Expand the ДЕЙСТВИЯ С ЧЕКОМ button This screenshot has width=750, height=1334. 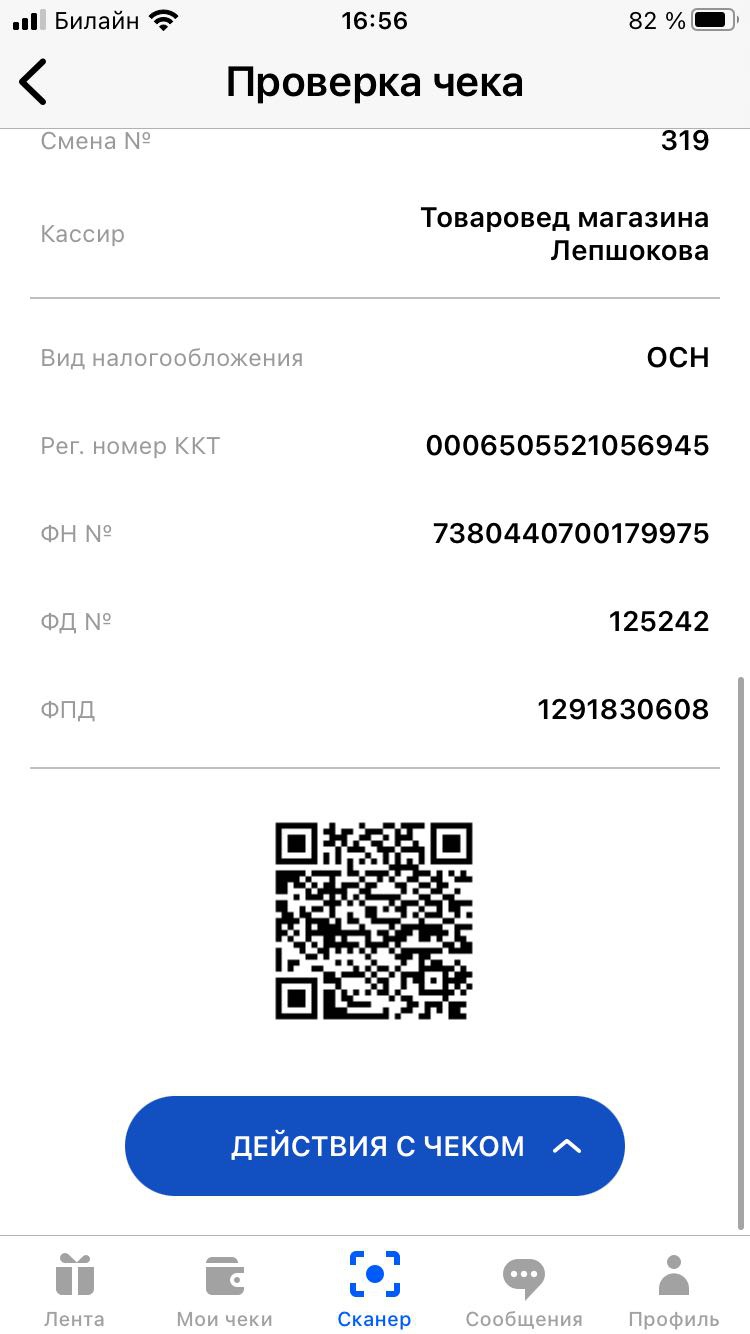pos(375,1146)
